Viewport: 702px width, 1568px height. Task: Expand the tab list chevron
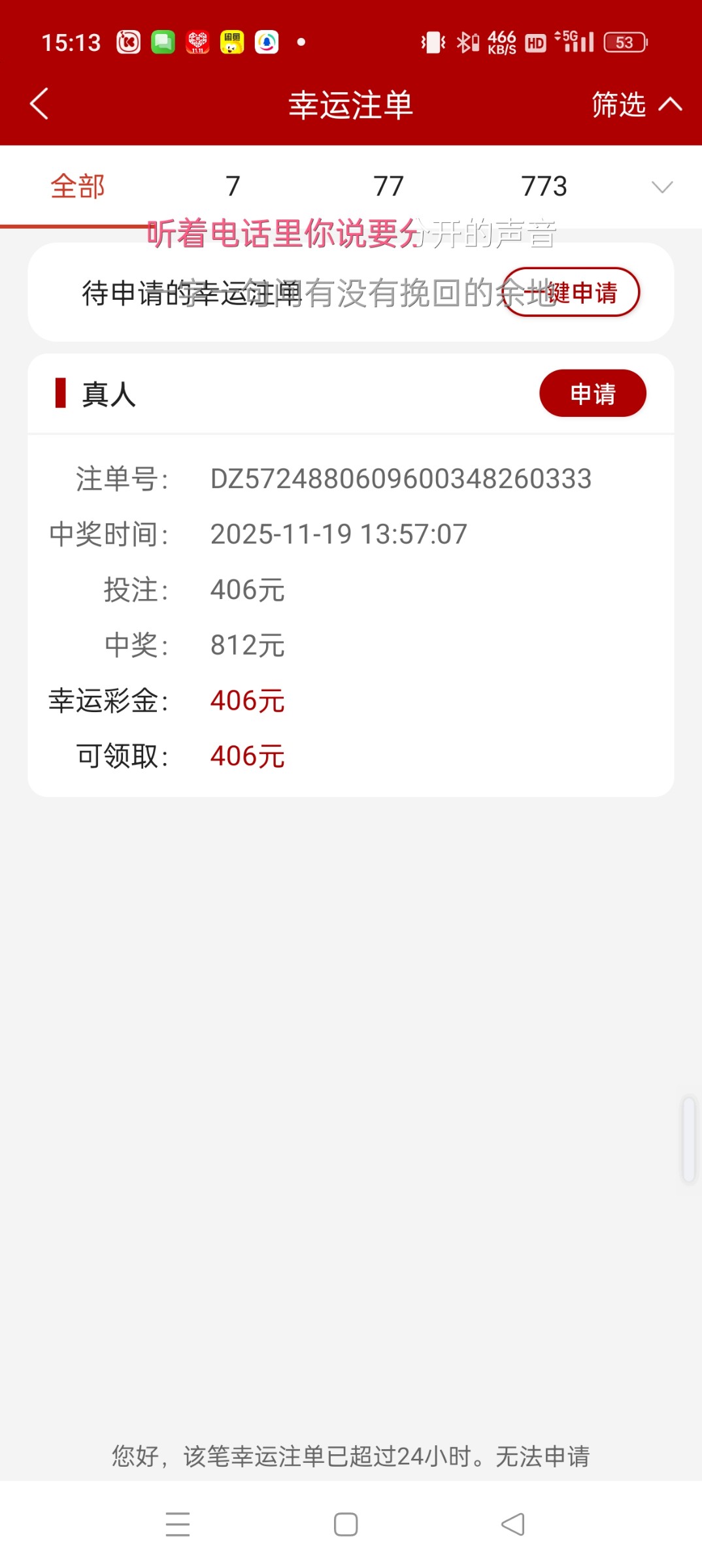[x=662, y=188]
